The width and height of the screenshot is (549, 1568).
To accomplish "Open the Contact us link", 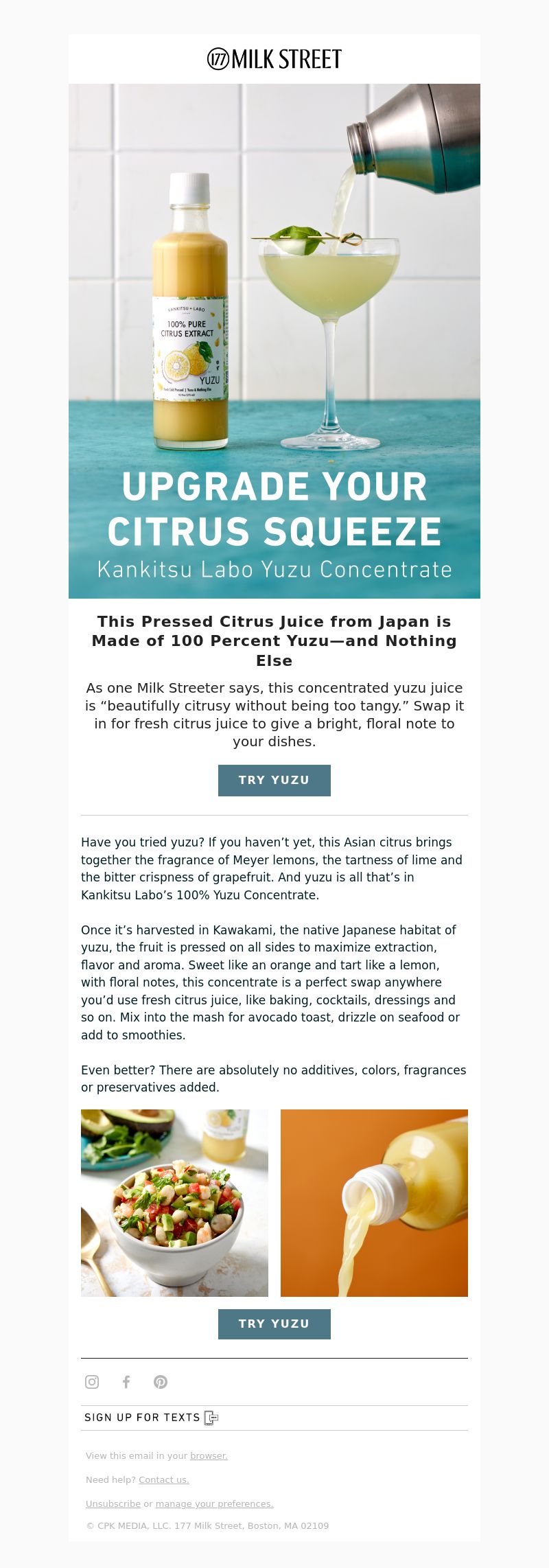I will [163, 1479].
